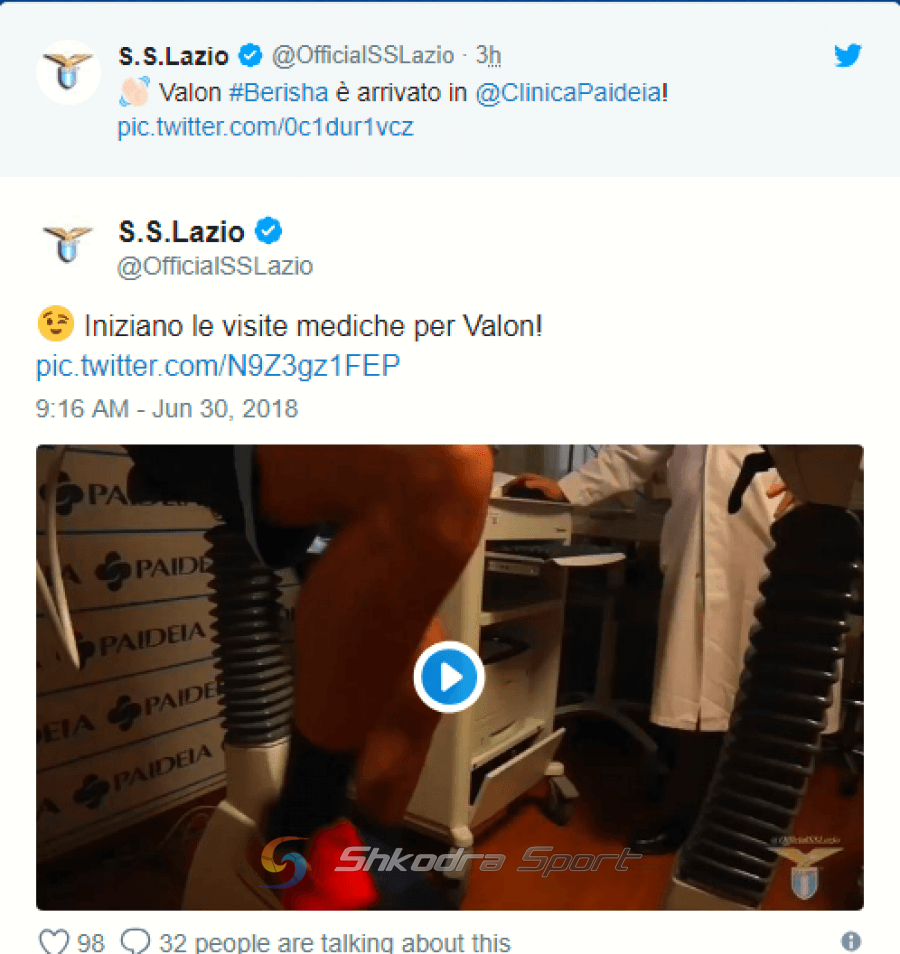This screenshot has height=954, width=900.
Task: Open S.S.Lazio profile from embedded tweet name
Action: [x=181, y=232]
